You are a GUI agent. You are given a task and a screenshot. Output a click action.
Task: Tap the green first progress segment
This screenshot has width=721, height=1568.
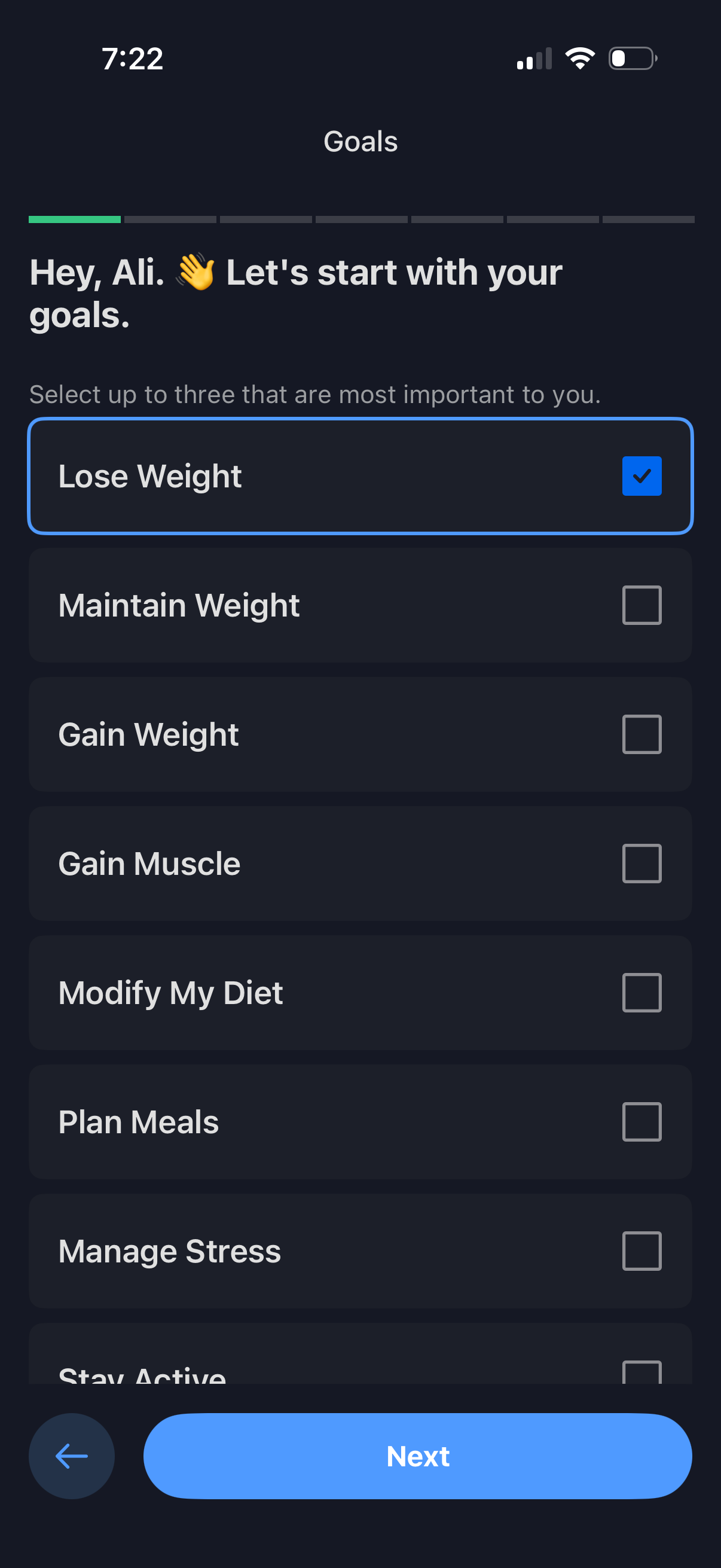click(75, 219)
